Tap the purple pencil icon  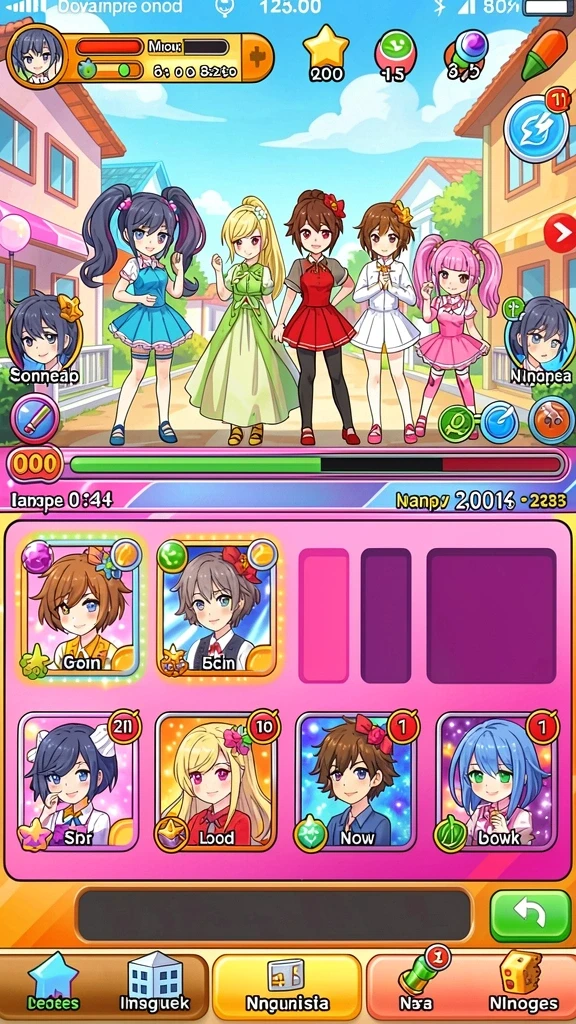[x=35, y=418]
